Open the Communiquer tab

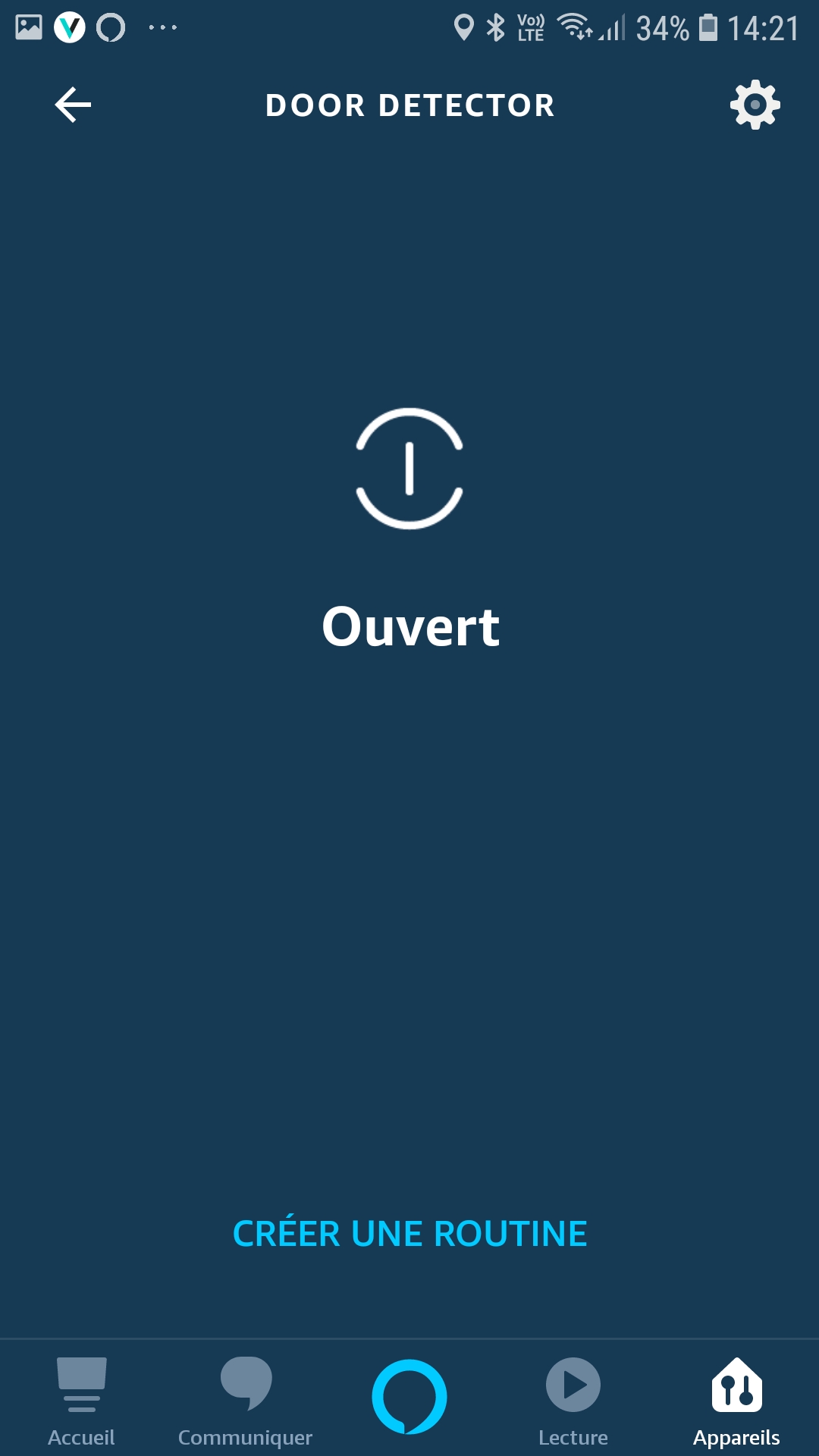pos(245,1401)
